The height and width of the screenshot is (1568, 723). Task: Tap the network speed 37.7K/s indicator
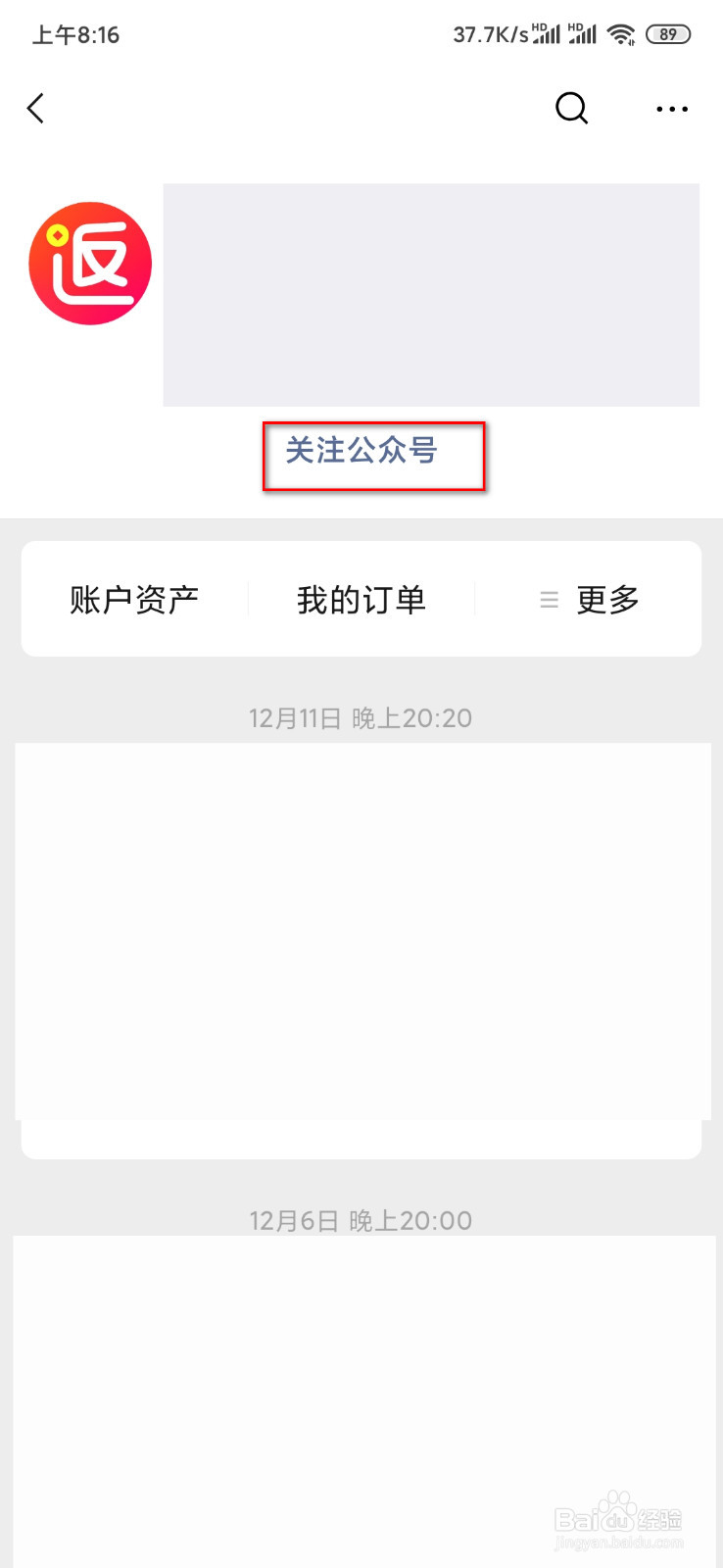point(490,33)
